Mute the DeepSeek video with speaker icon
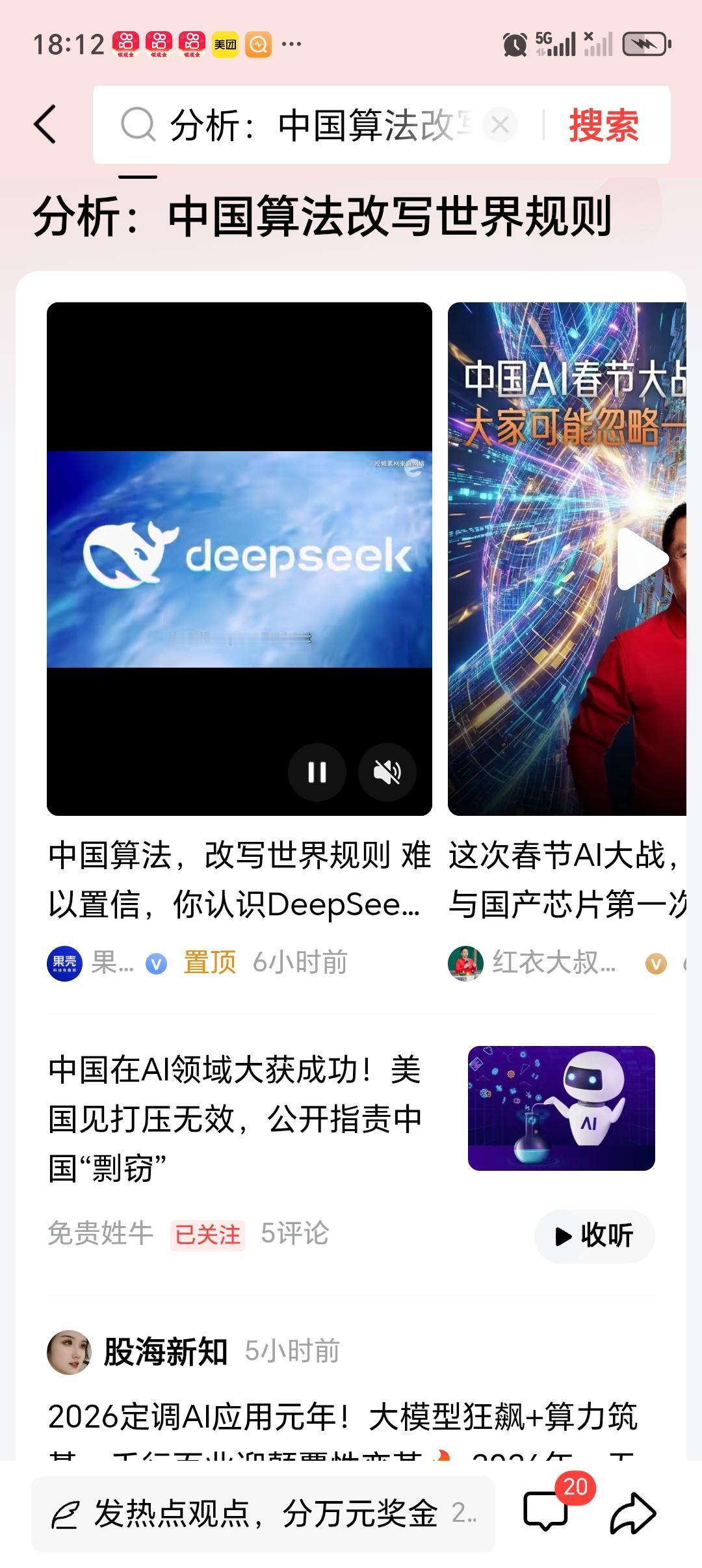 [x=387, y=772]
